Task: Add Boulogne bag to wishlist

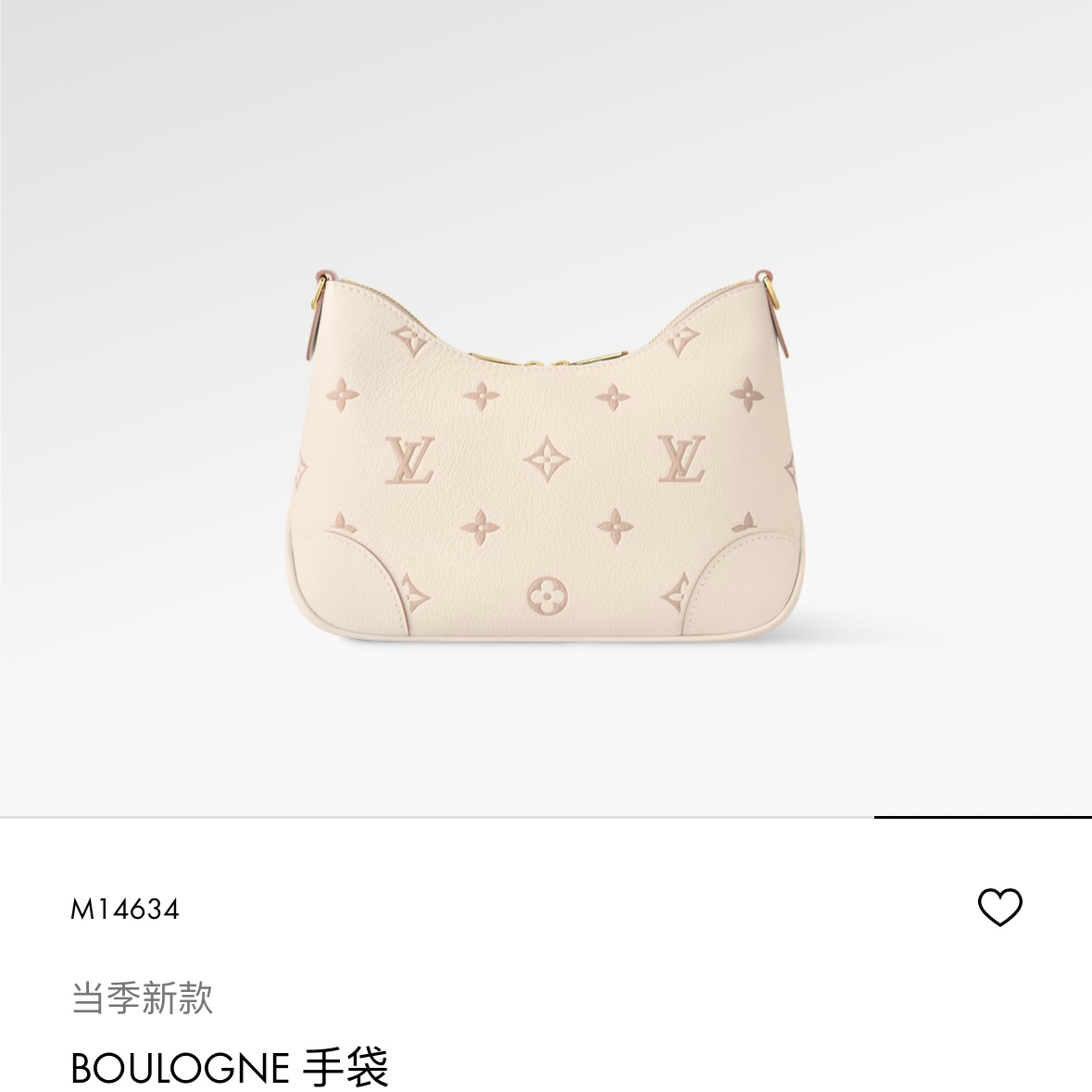Action: coord(999,908)
